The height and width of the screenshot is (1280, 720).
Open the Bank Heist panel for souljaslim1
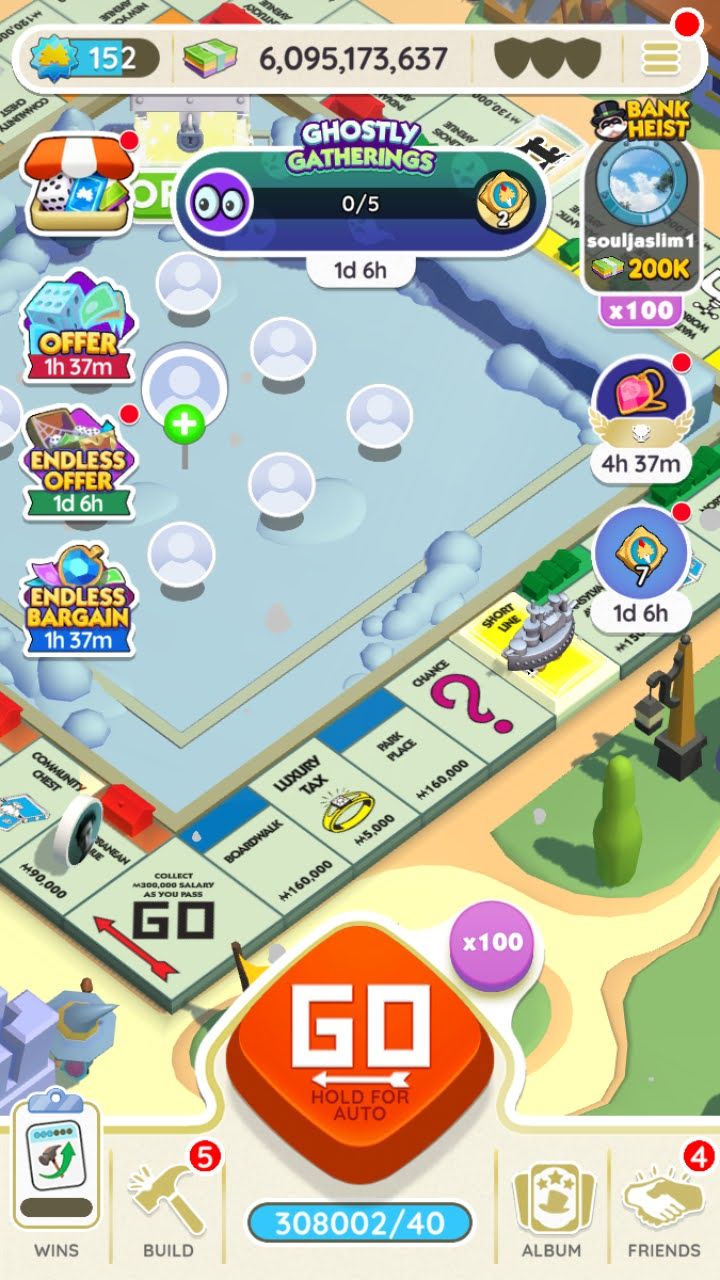[641, 210]
